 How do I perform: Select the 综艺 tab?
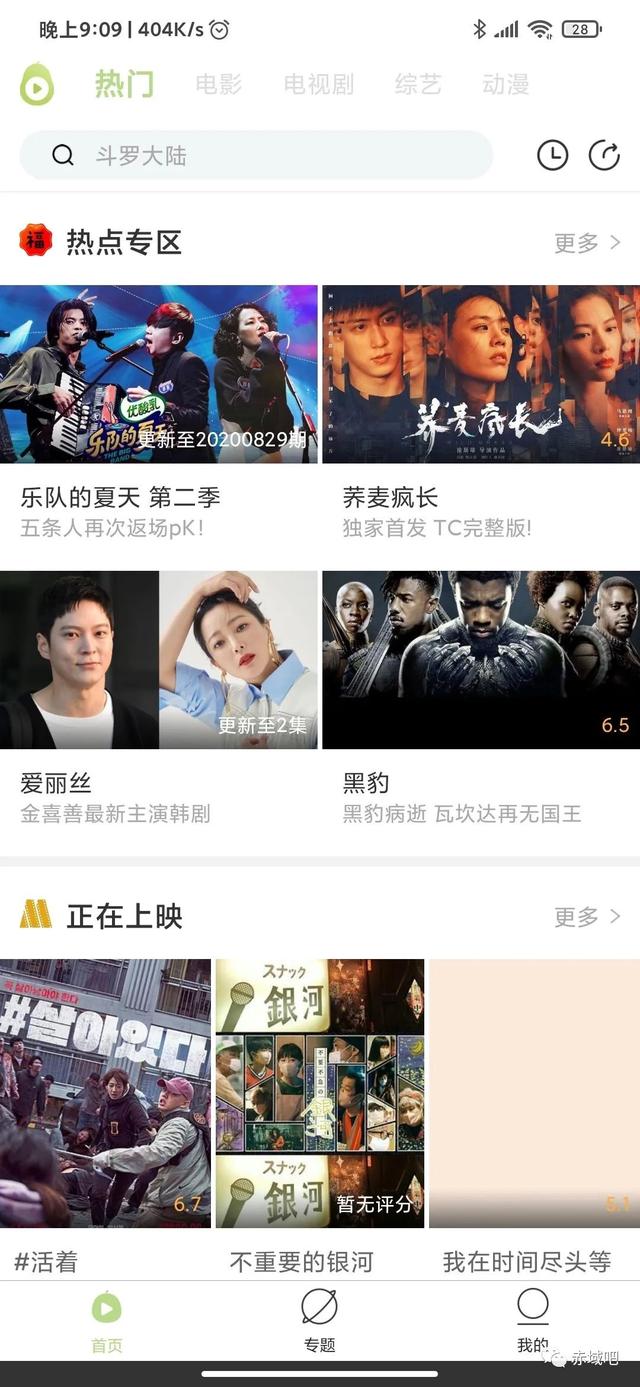point(418,85)
